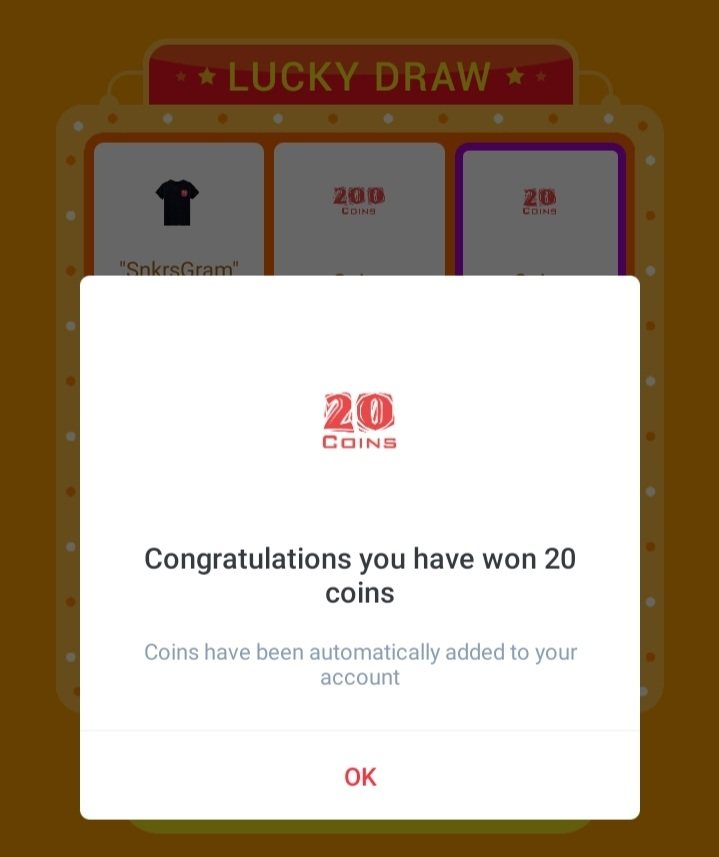Confirm the 20 coins win with OK

coord(360,777)
